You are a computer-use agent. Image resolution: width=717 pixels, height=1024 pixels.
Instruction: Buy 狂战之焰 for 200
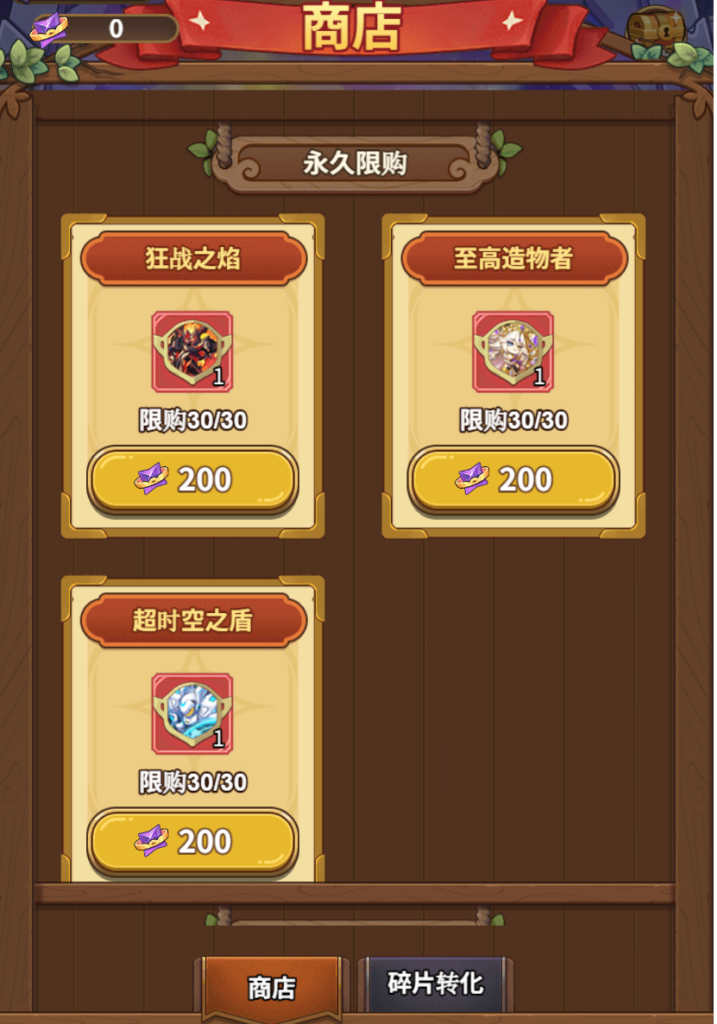(x=193, y=480)
